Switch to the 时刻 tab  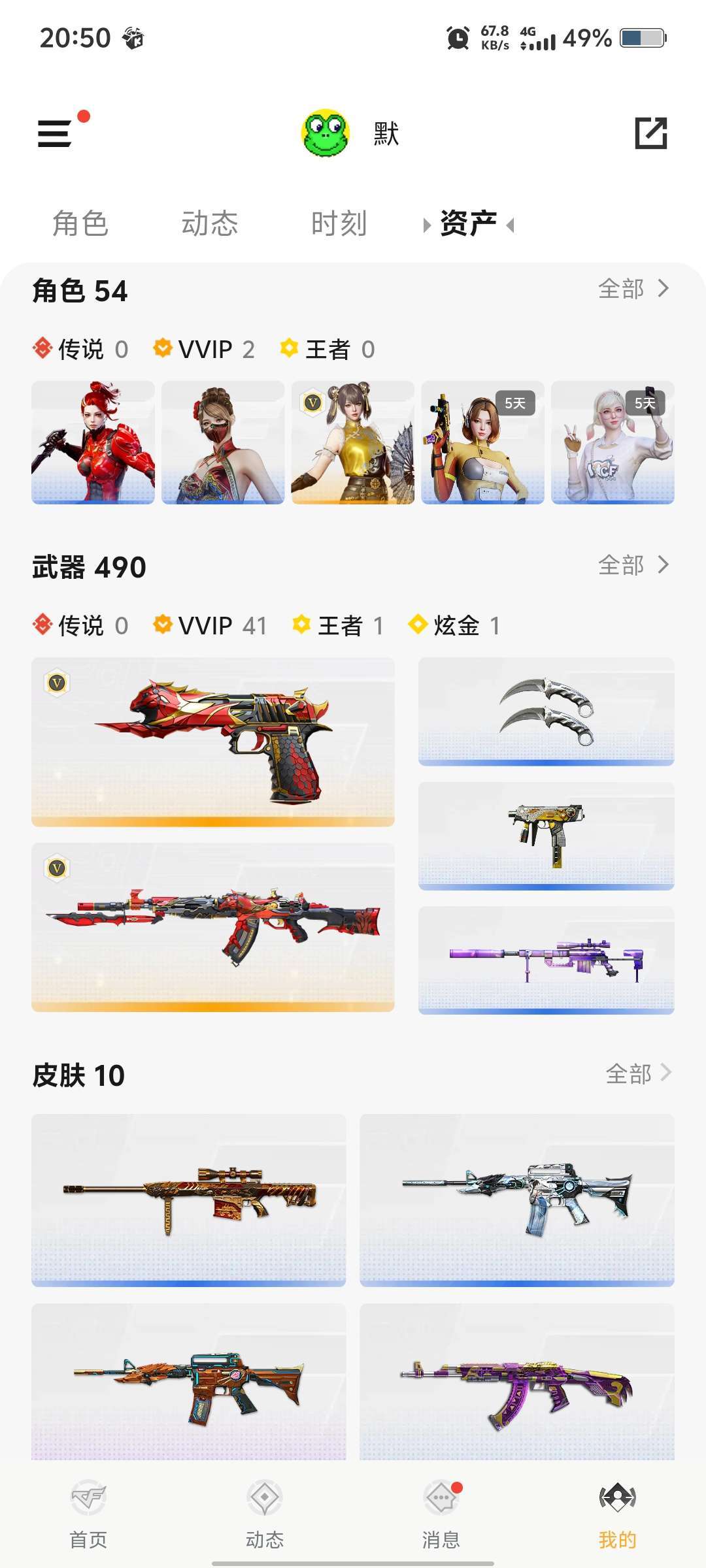coord(338,223)
